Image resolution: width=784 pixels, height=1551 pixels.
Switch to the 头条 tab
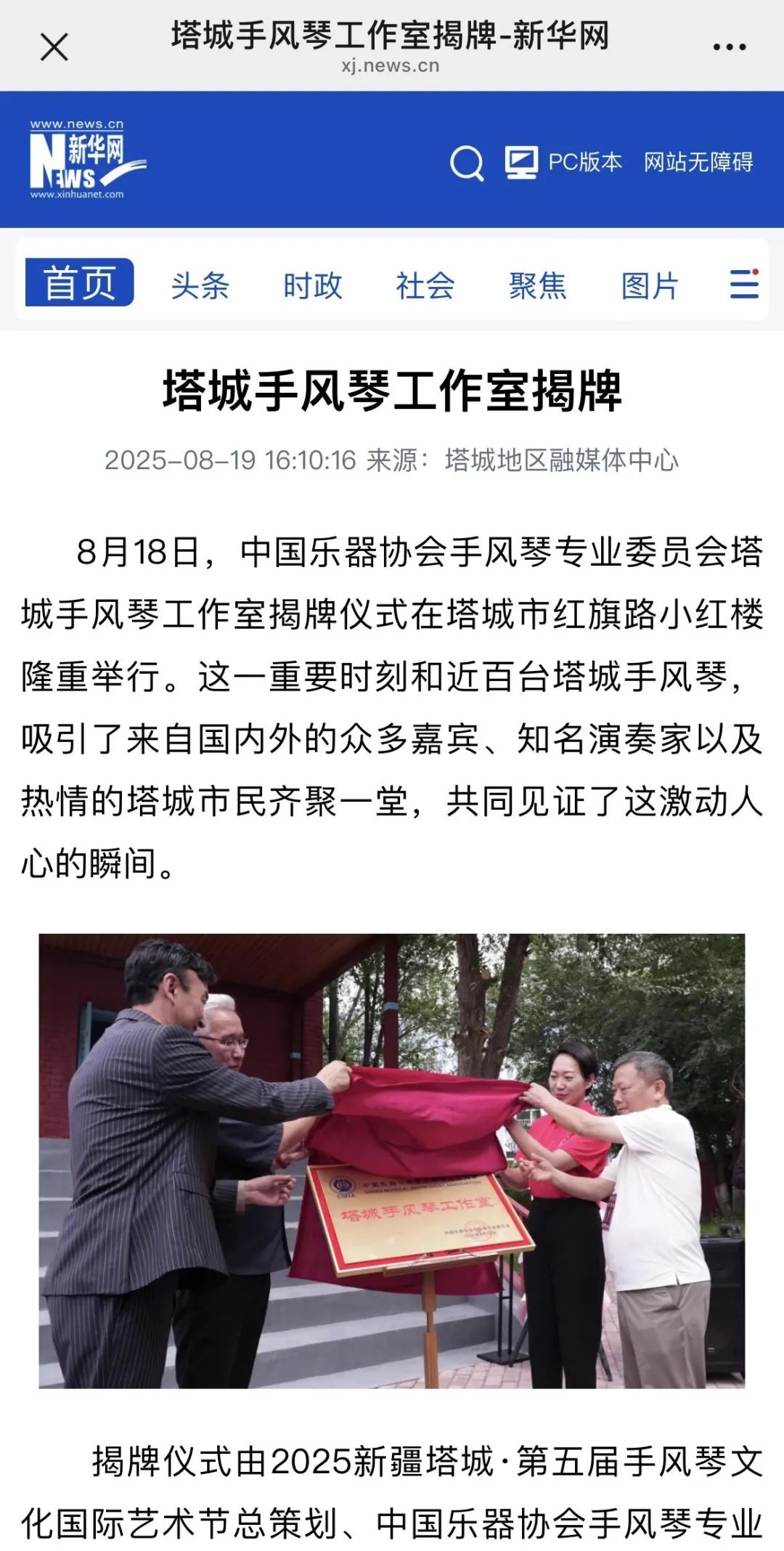(200, 285)
